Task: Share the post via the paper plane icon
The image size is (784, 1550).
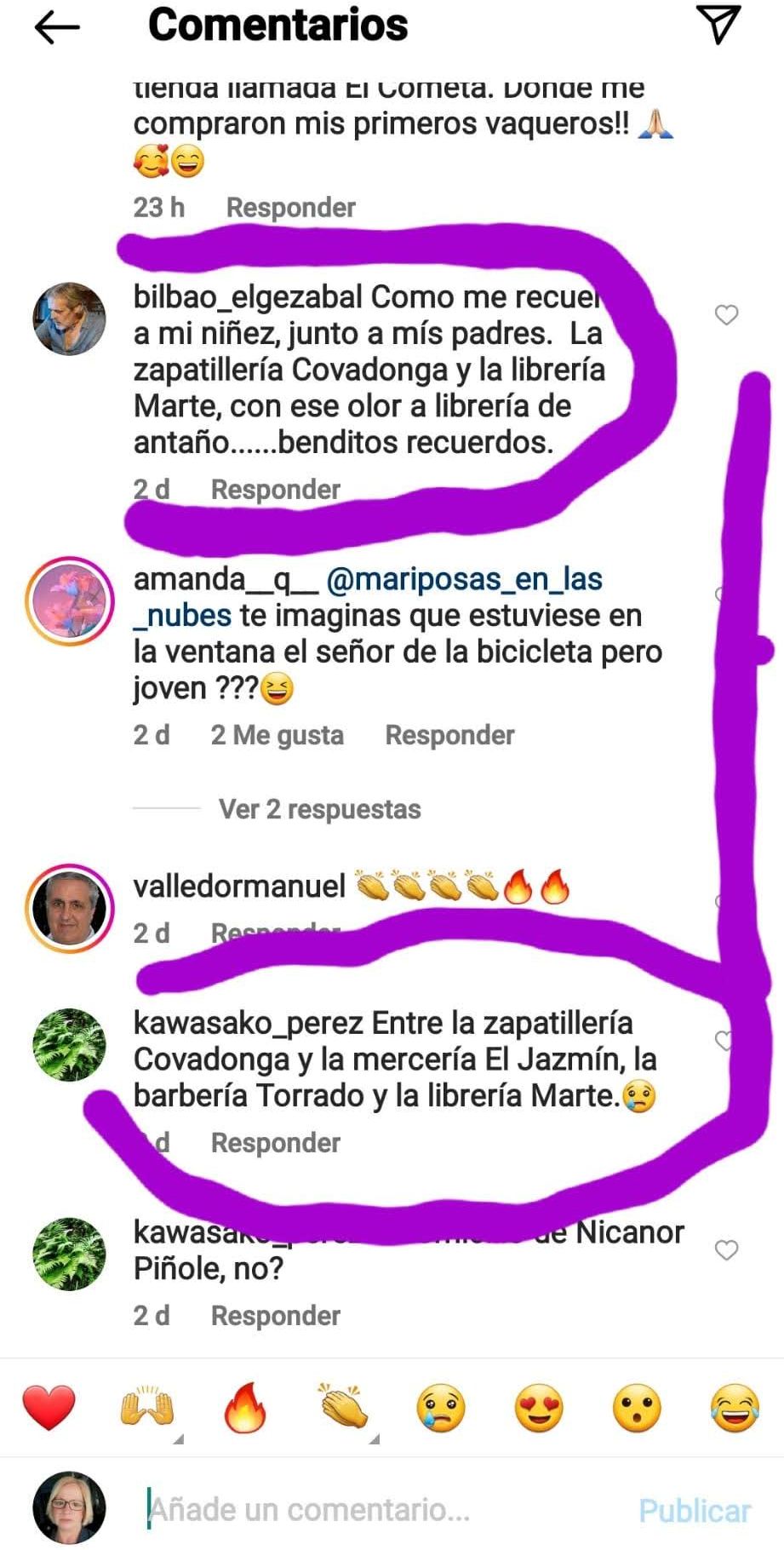Action: click(x=718, y=24)
